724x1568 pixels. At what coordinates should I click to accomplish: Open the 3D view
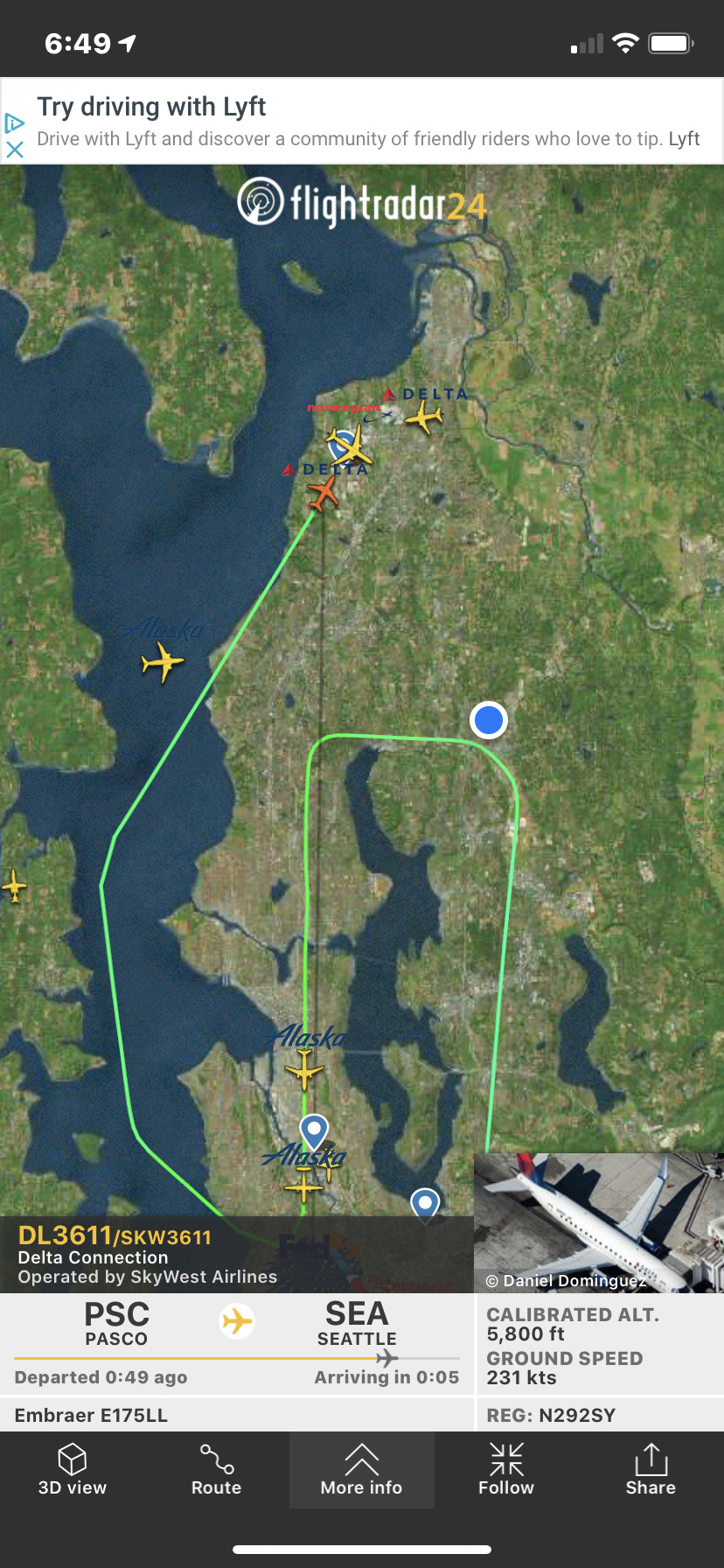coord(73,1470)
